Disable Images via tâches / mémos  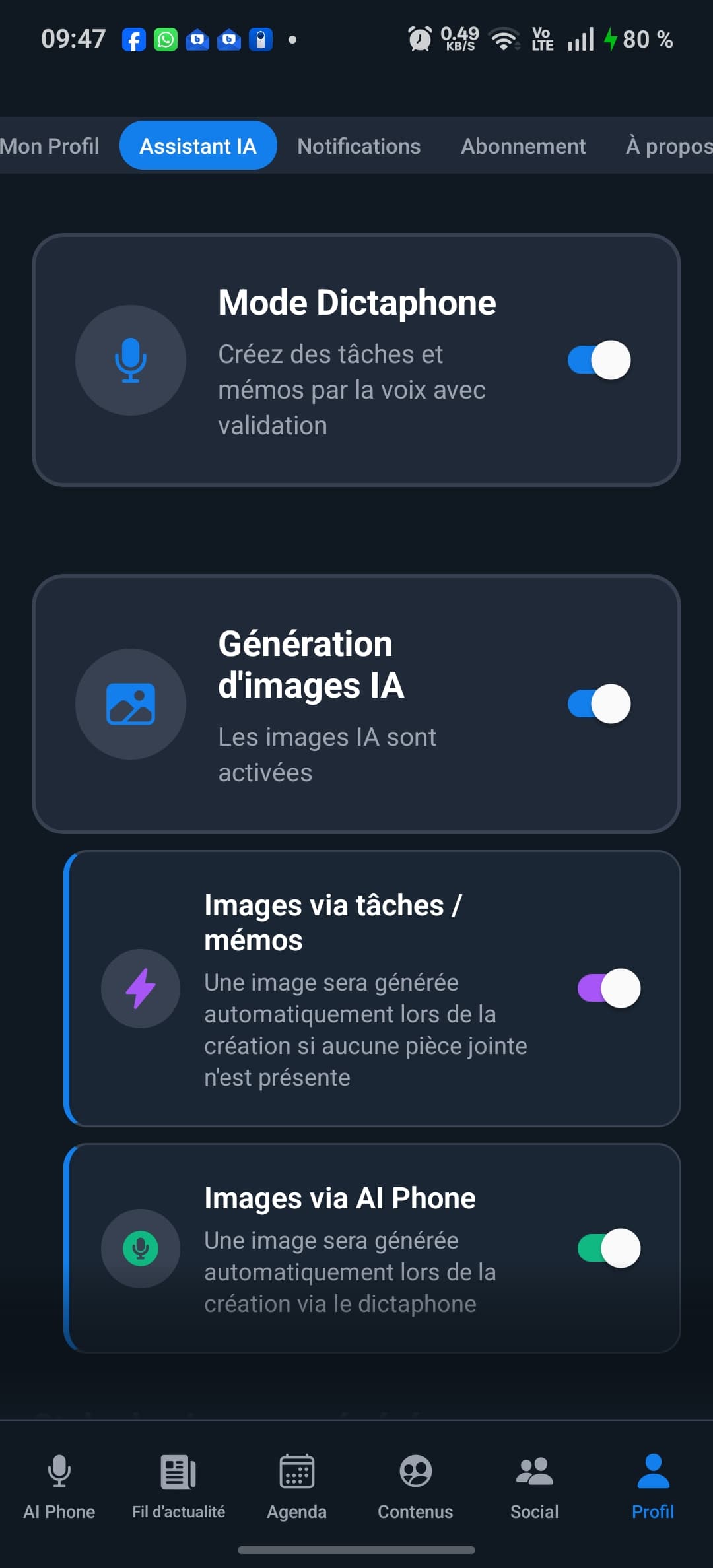click(608, 988)
